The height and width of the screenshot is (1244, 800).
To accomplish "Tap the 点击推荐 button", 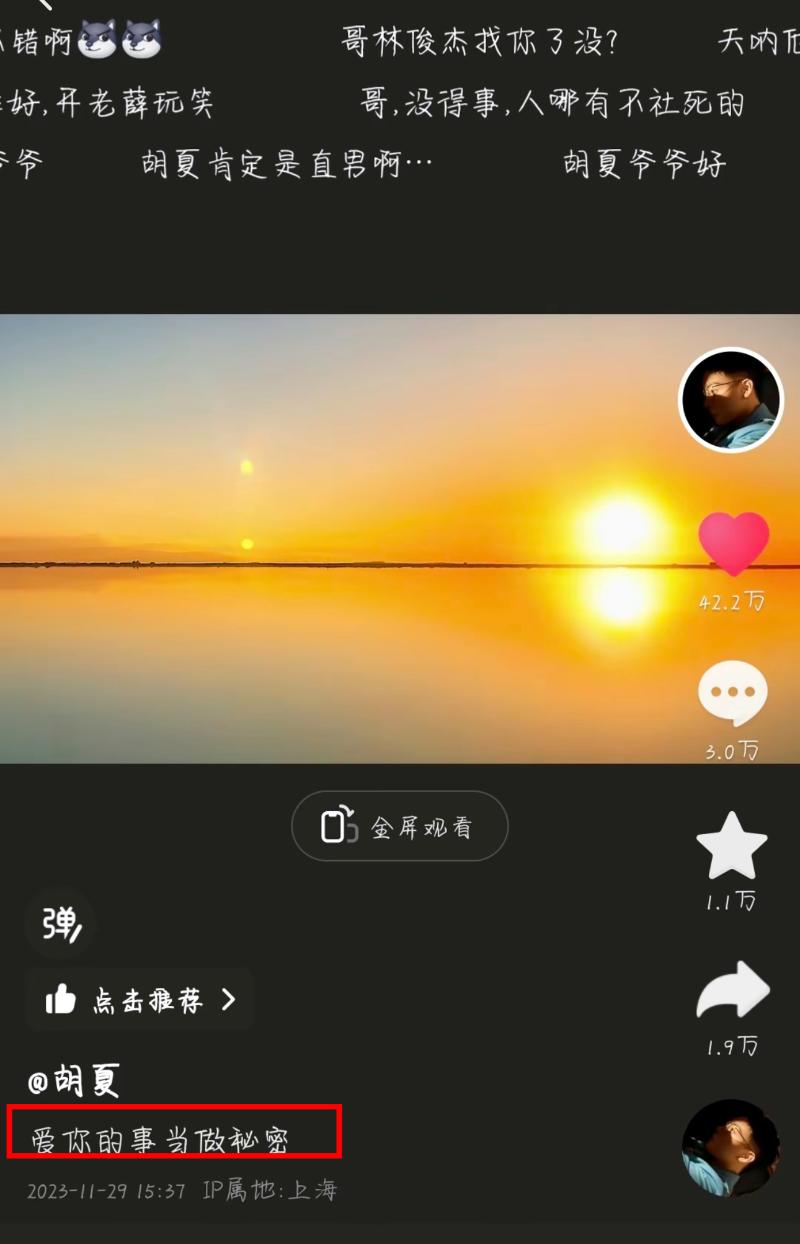I will [140, 999].
